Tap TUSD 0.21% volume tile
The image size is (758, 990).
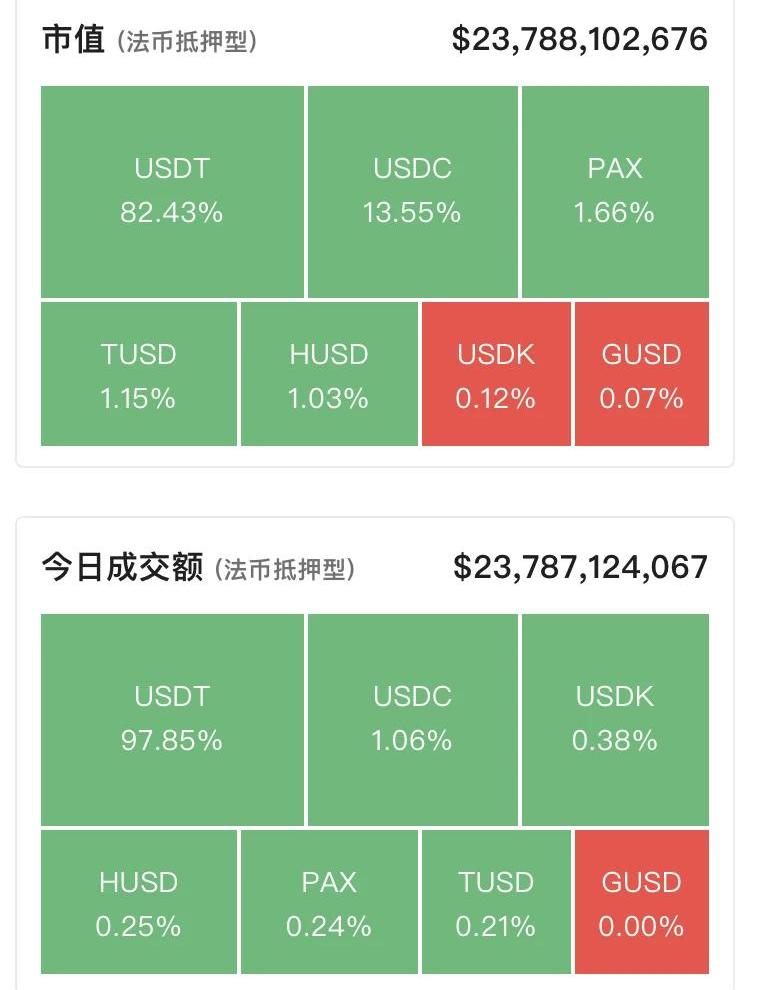tap(496, 902)
